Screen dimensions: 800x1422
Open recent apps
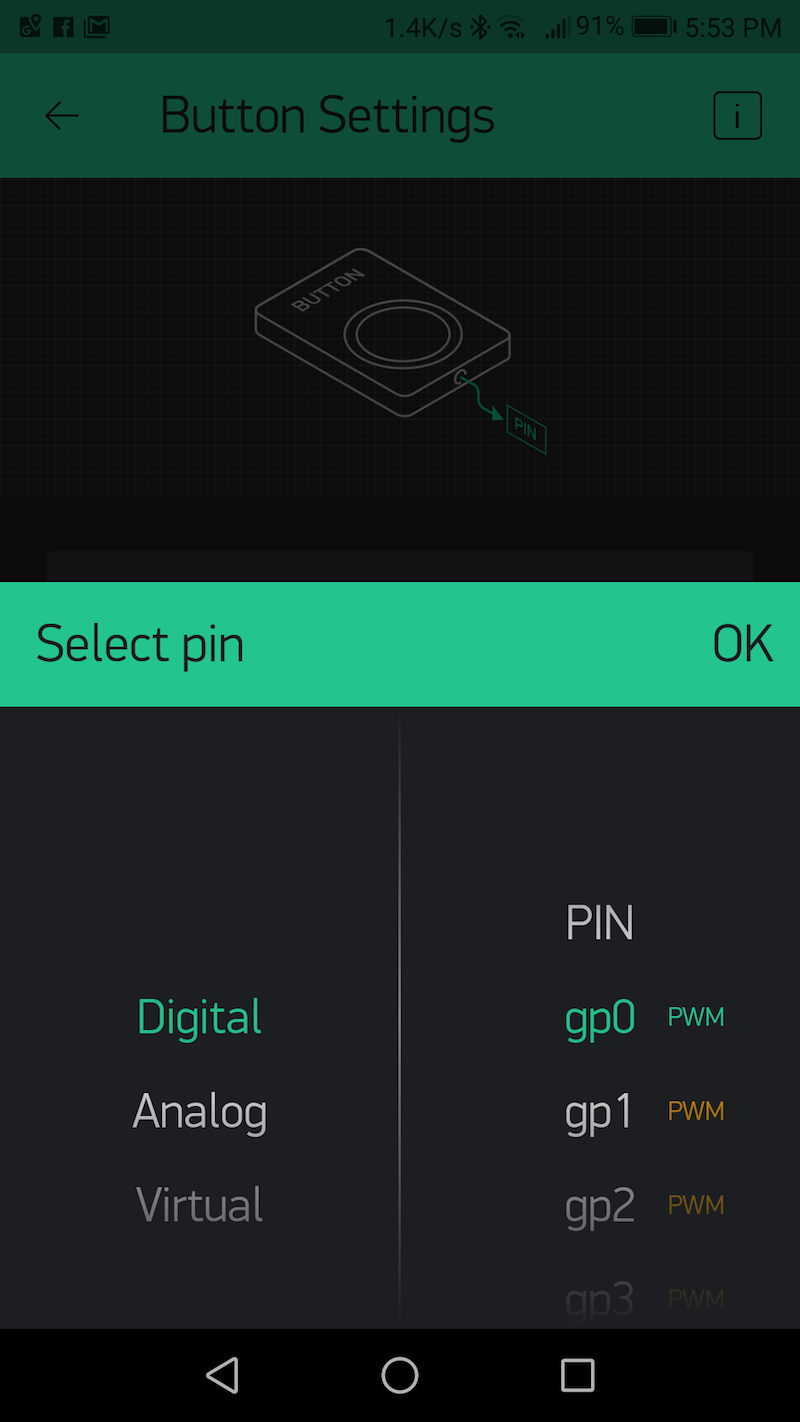(x=577, y=1375)
